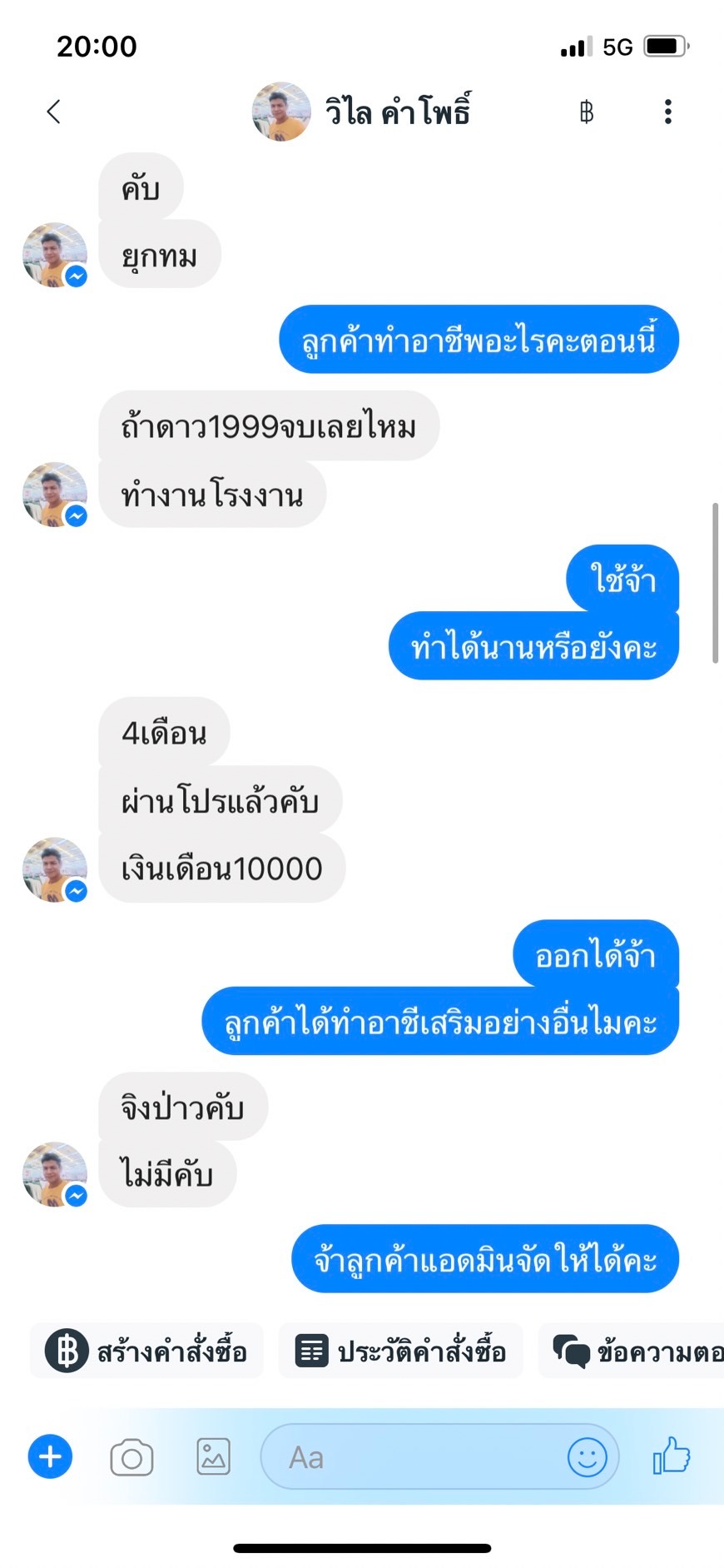Open the camera to take a photo
724x1568 pixels.
click(131, 1457)
